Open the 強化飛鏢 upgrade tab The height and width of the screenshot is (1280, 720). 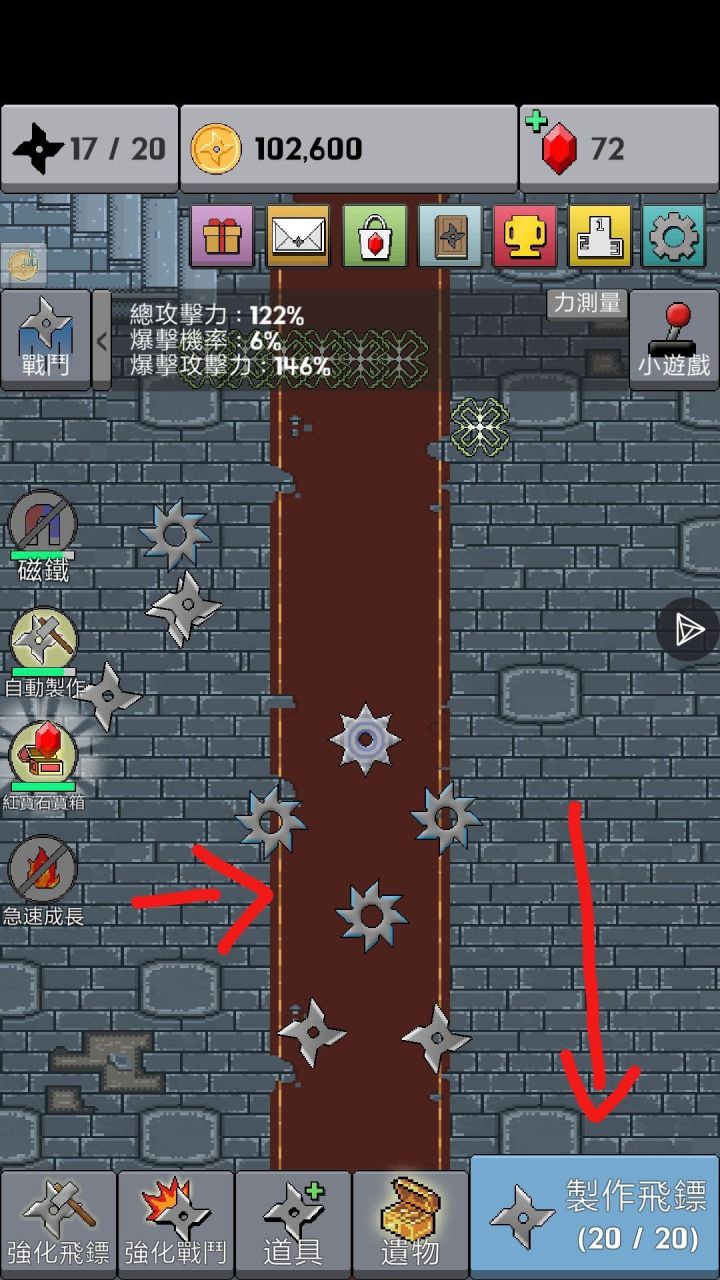57,1220
